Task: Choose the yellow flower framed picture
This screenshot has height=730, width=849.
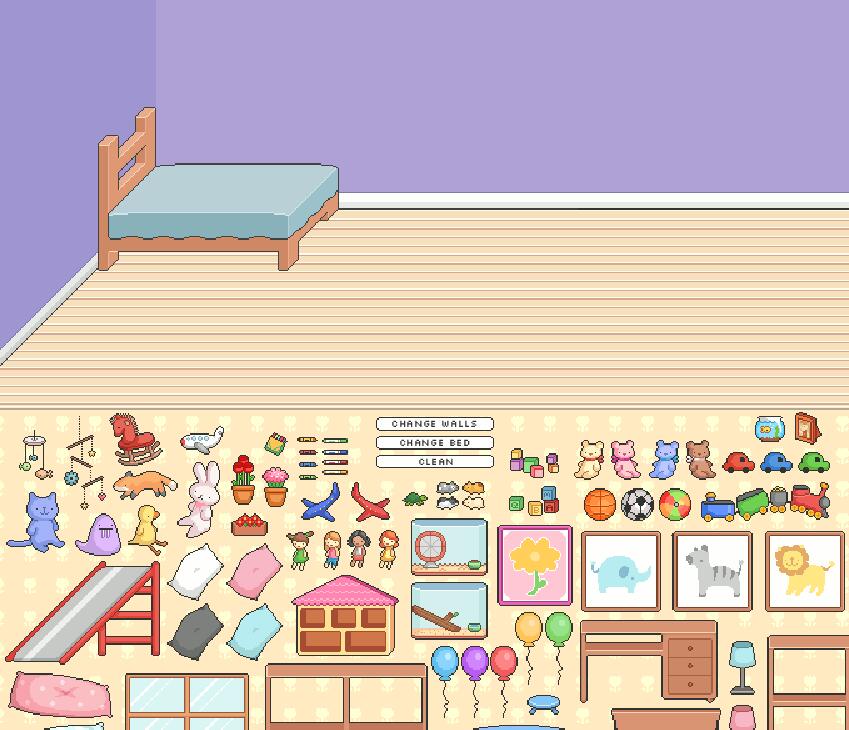Action: (535, 566)
